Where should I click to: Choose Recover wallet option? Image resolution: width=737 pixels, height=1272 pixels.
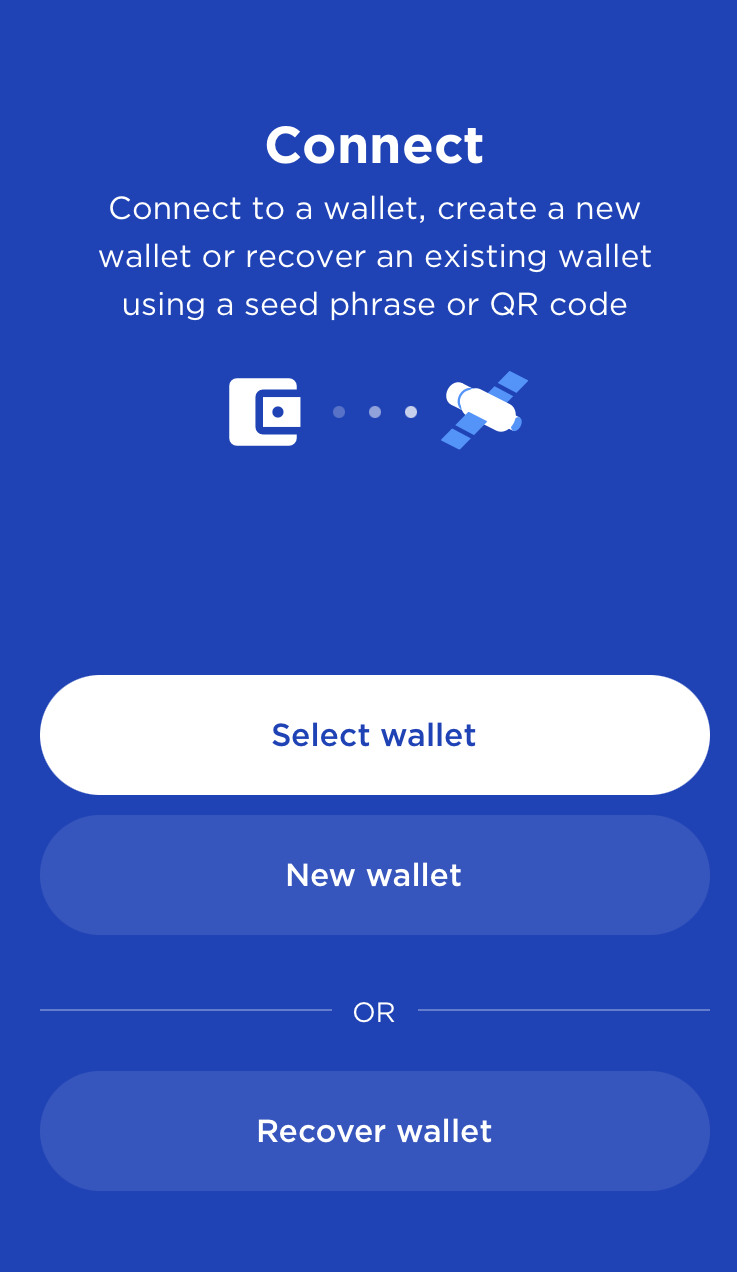click(374, 1131)
